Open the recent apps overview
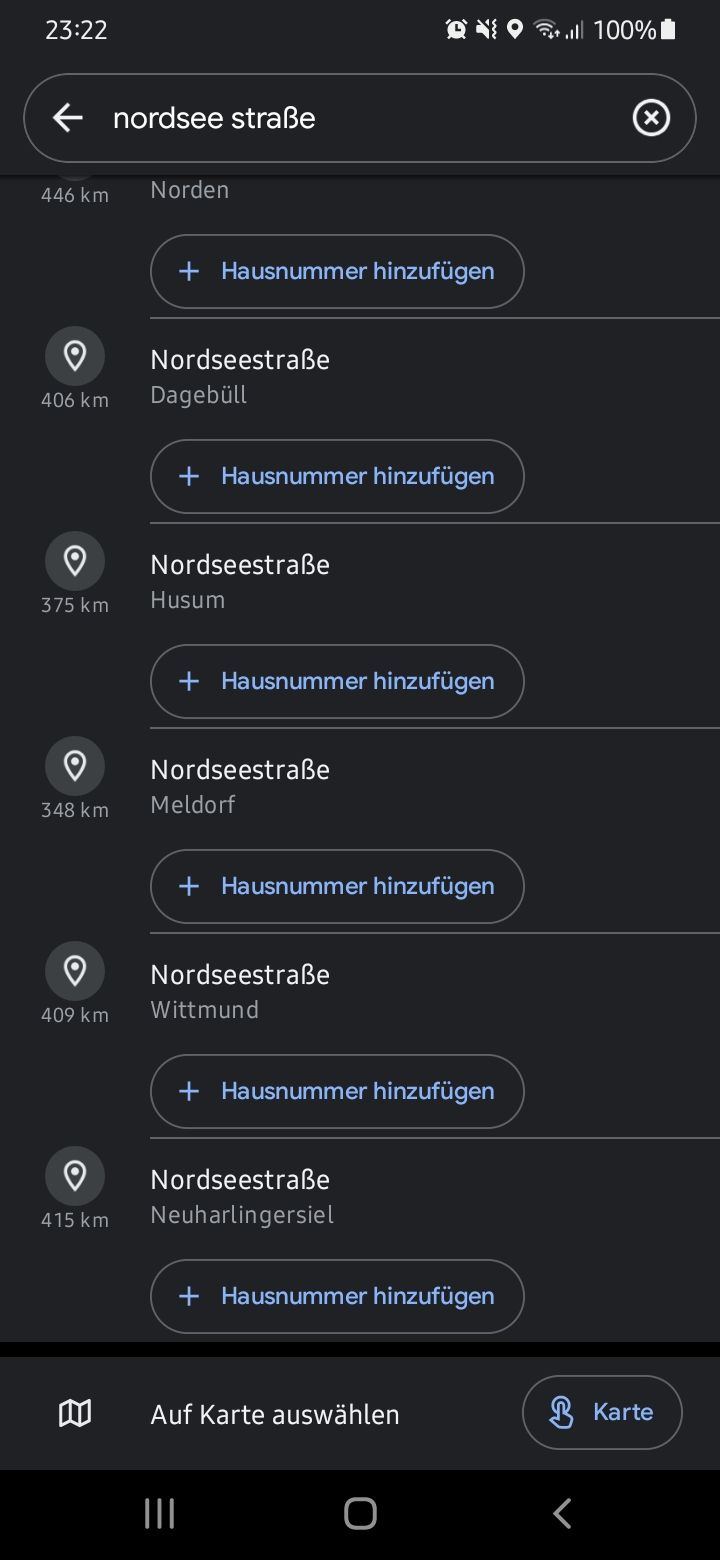The image size is (720, 1560). 159,1513
